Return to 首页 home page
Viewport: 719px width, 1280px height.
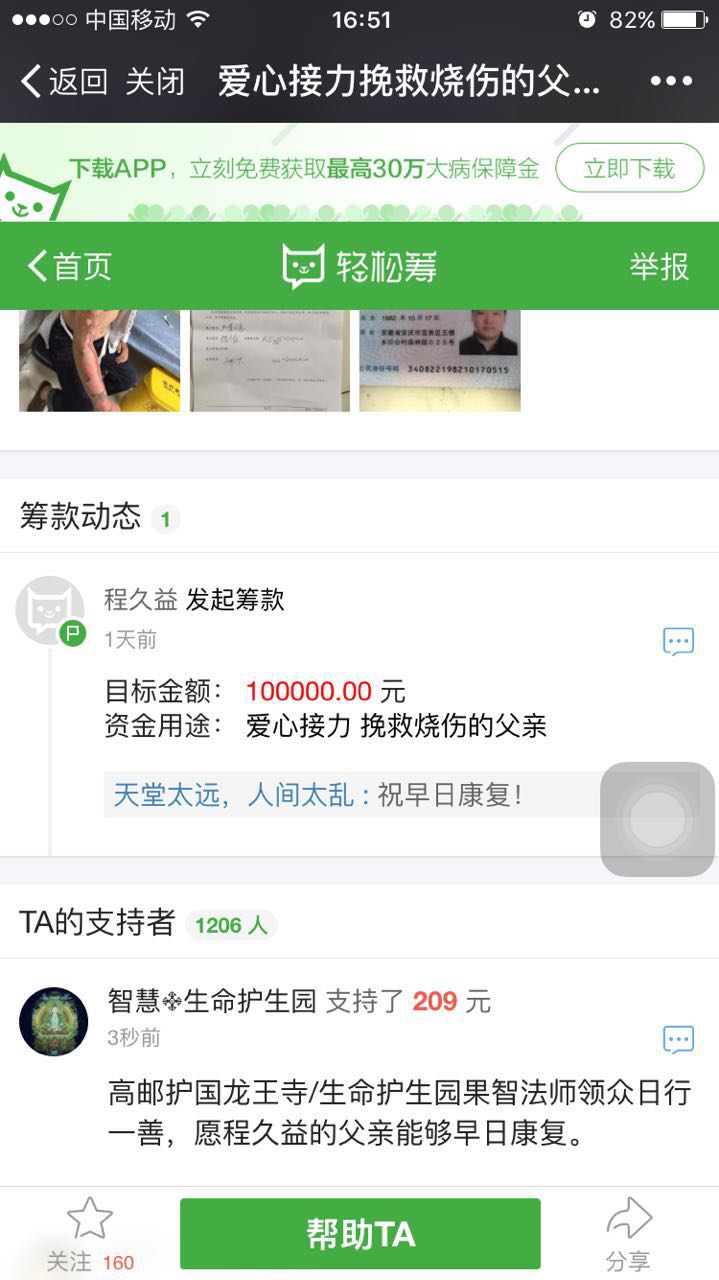(68, 266)
